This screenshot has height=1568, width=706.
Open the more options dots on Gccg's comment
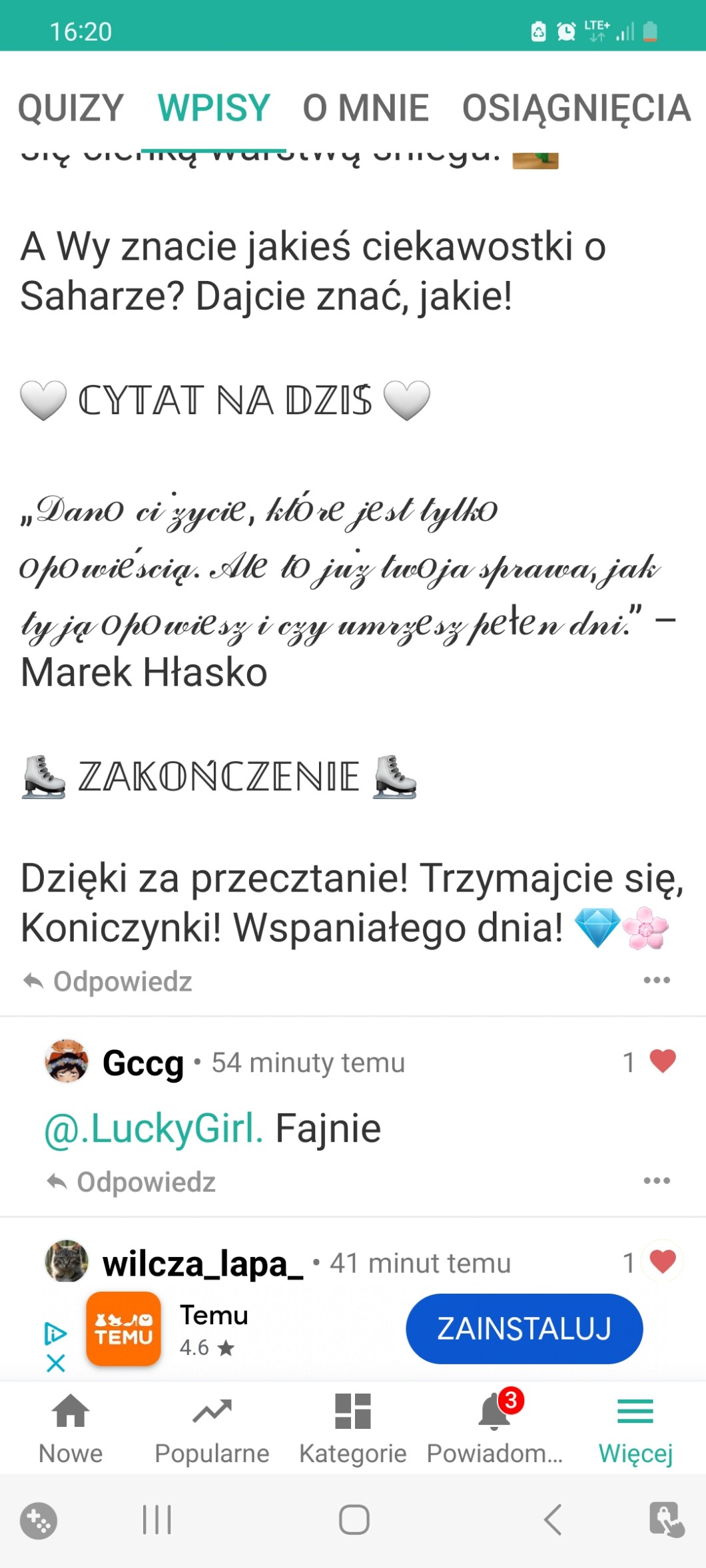tap(656, 1180)
